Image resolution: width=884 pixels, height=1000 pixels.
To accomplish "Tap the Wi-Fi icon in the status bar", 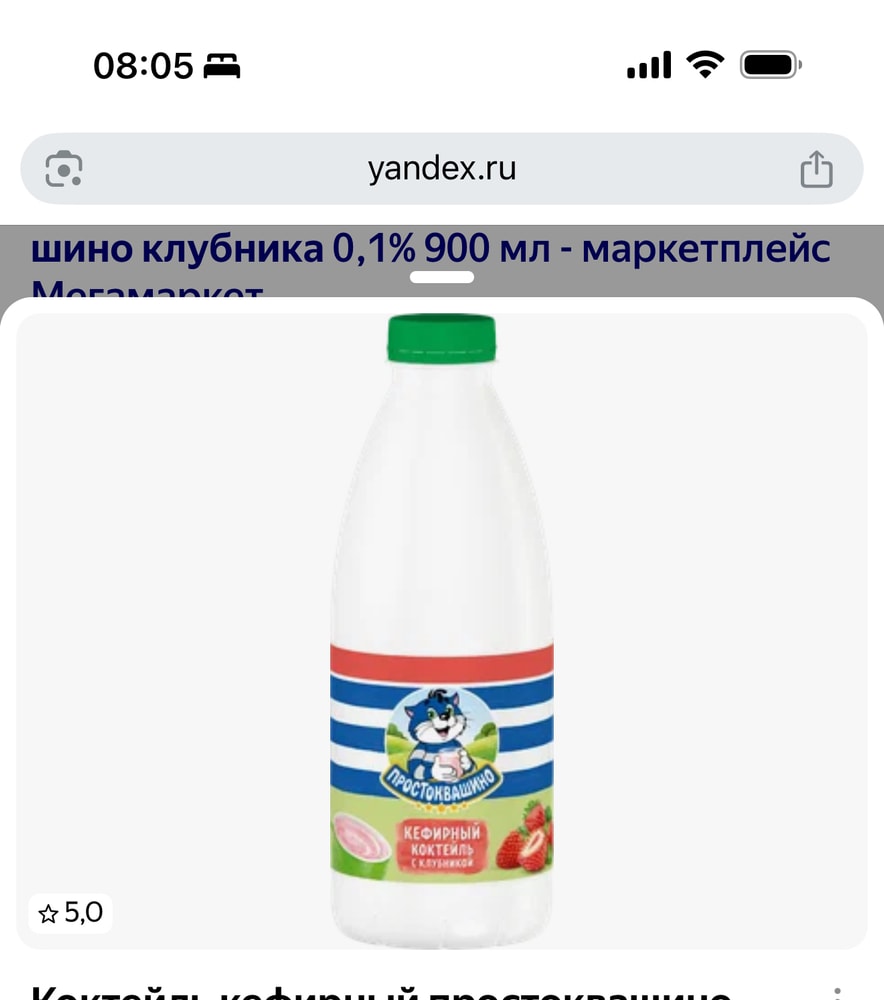I will coord(704,63).
